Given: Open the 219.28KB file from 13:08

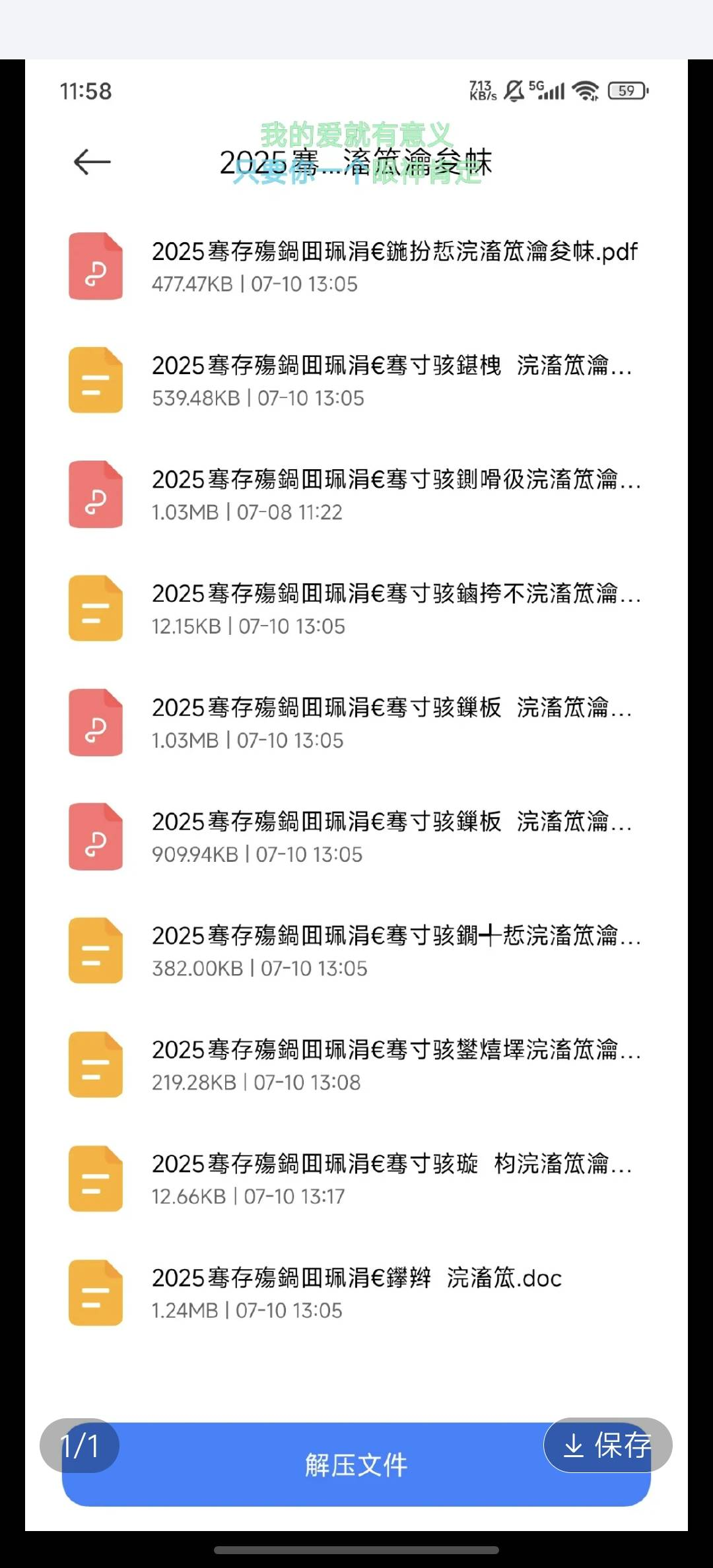Looking at the screenshot, I should click(356, 1064).
